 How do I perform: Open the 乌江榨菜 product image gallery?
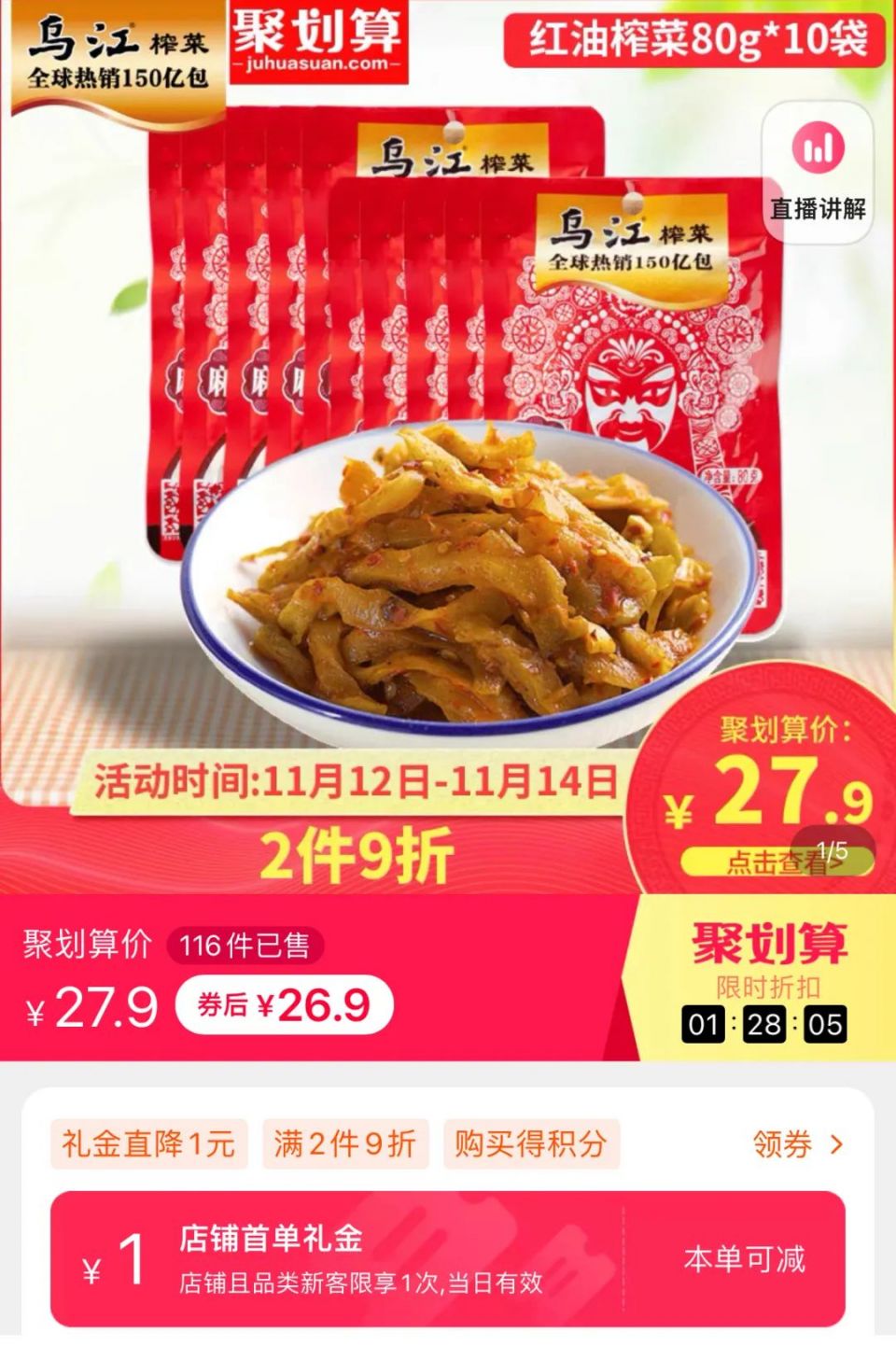click(x=448, y=448)
